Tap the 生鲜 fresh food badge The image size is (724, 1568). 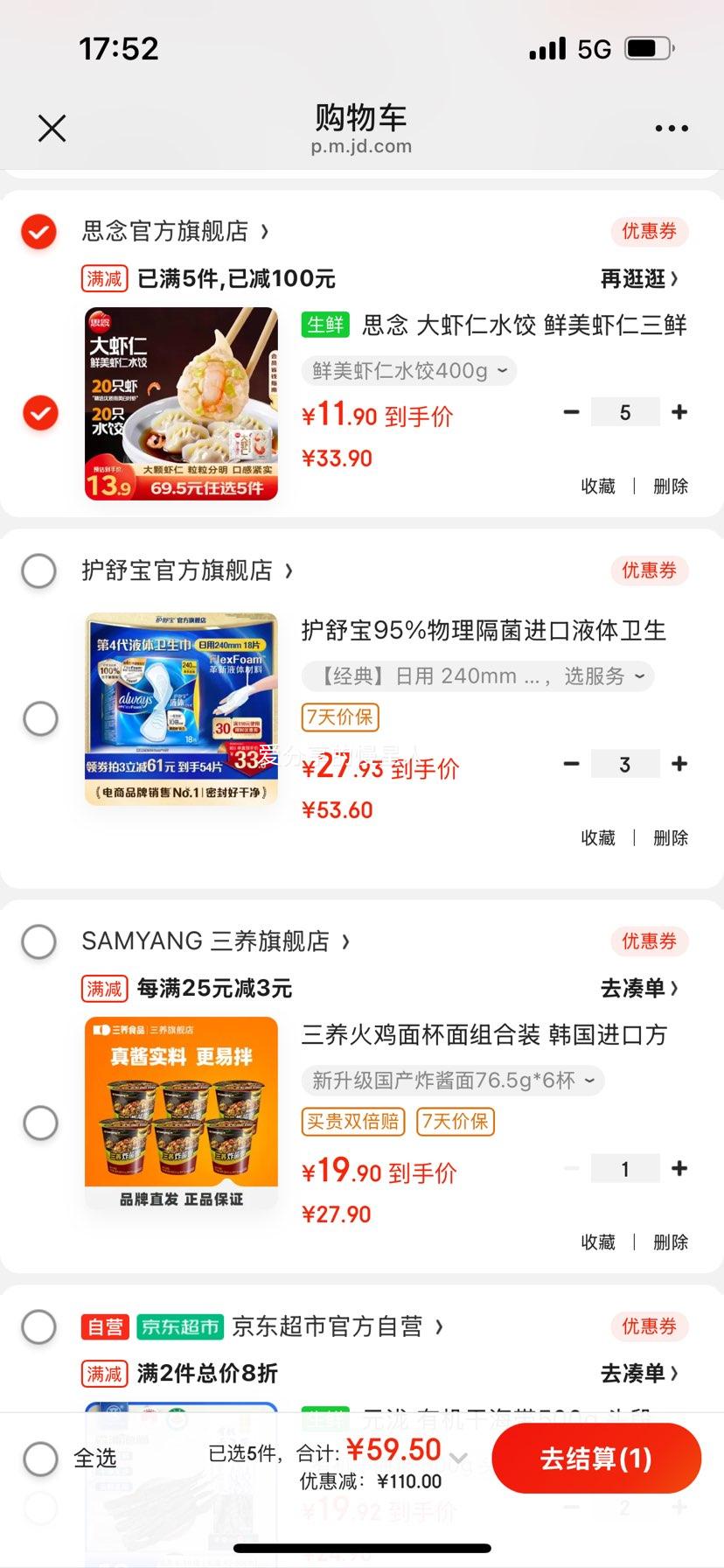click(324, 325)
